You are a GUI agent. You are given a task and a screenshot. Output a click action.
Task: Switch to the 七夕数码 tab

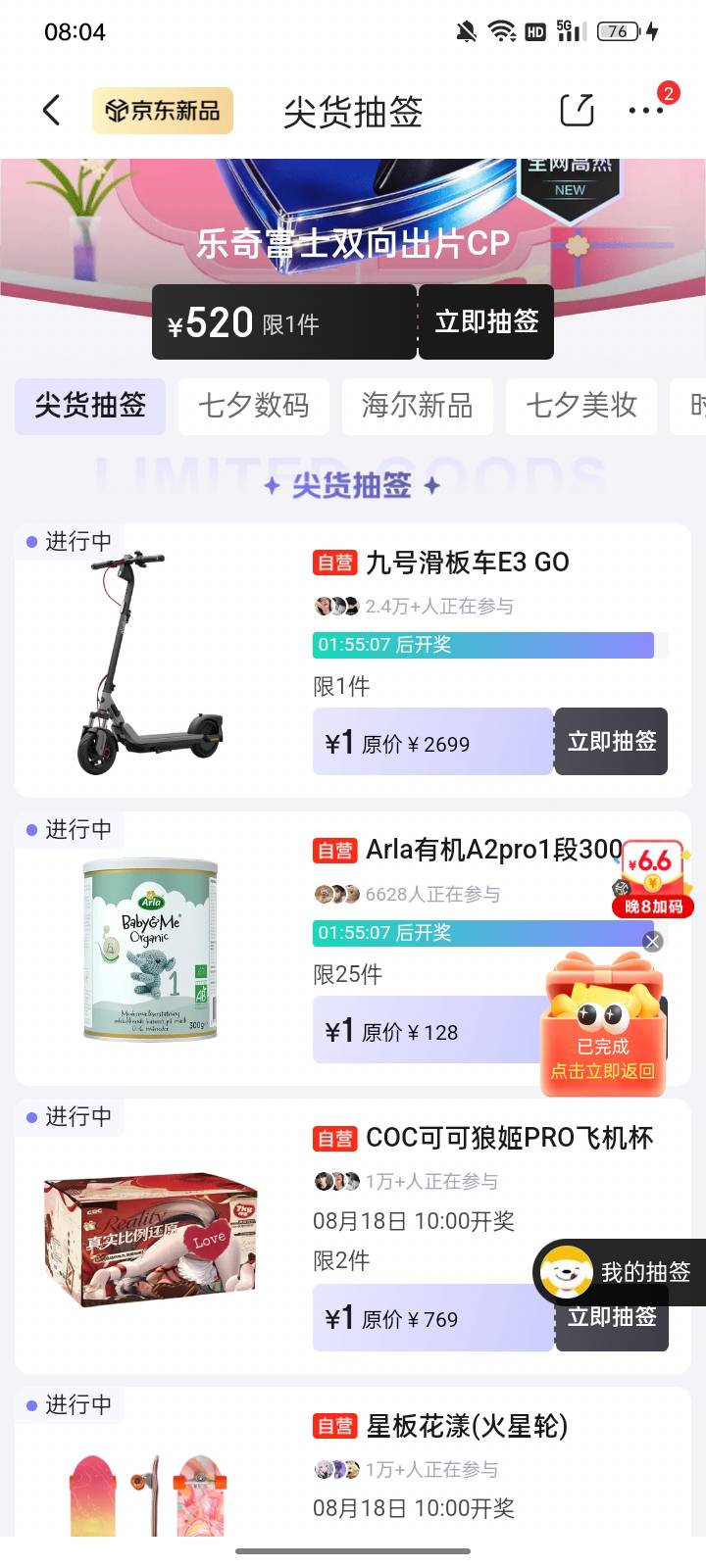click(x=254, y=405)
